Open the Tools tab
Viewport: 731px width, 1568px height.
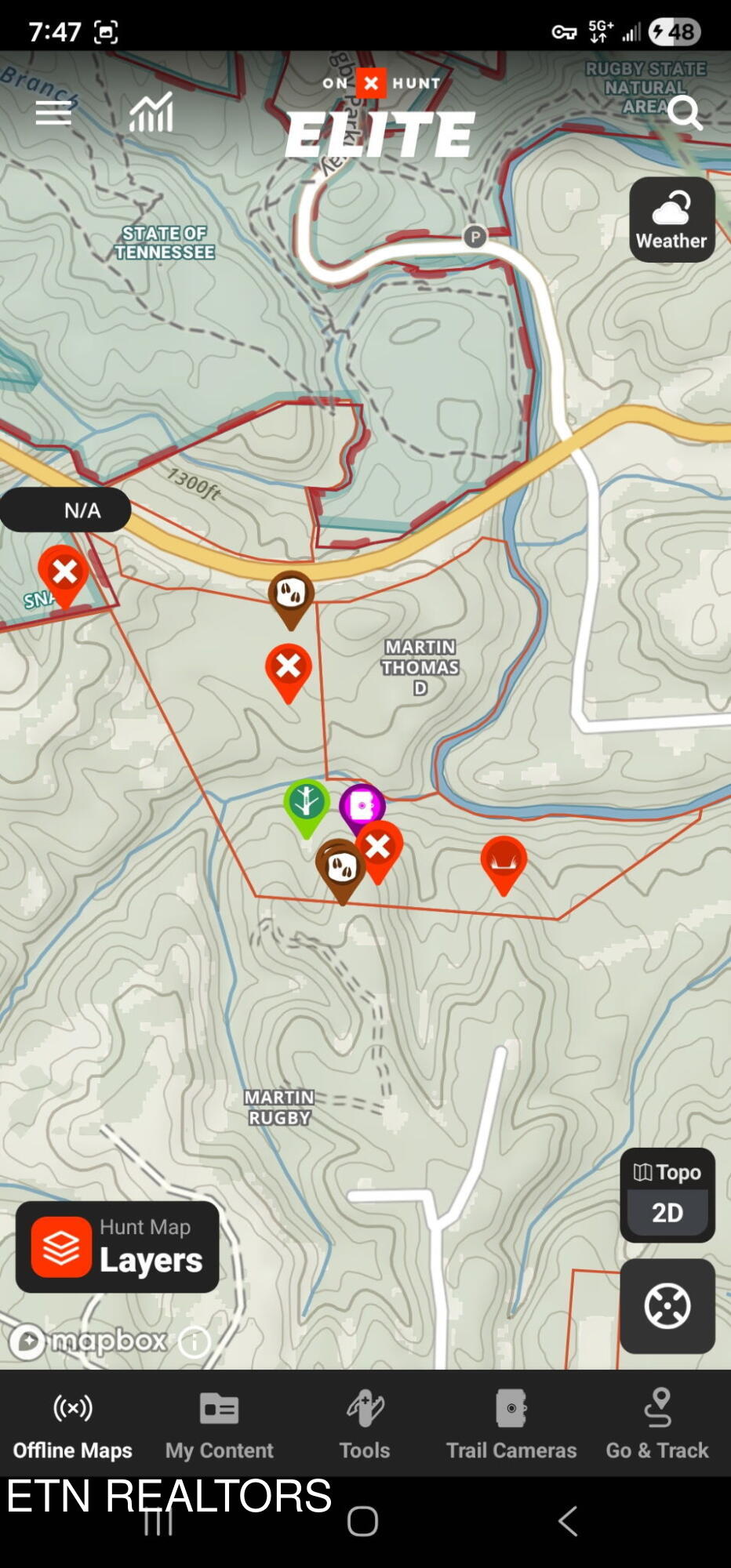(365, 1425)
